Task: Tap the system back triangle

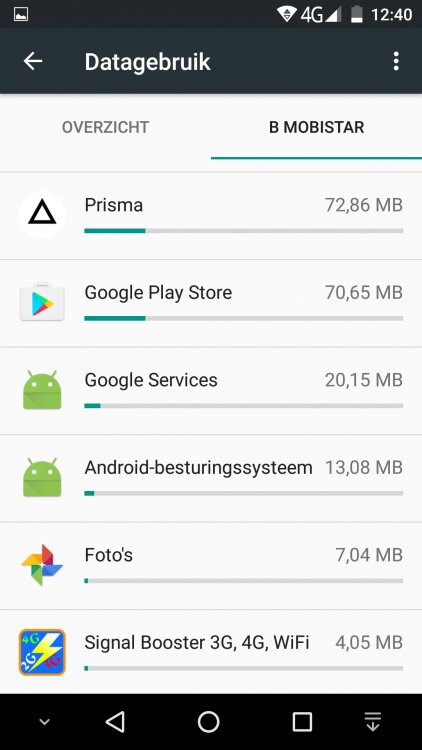Action: click(115, 722)
